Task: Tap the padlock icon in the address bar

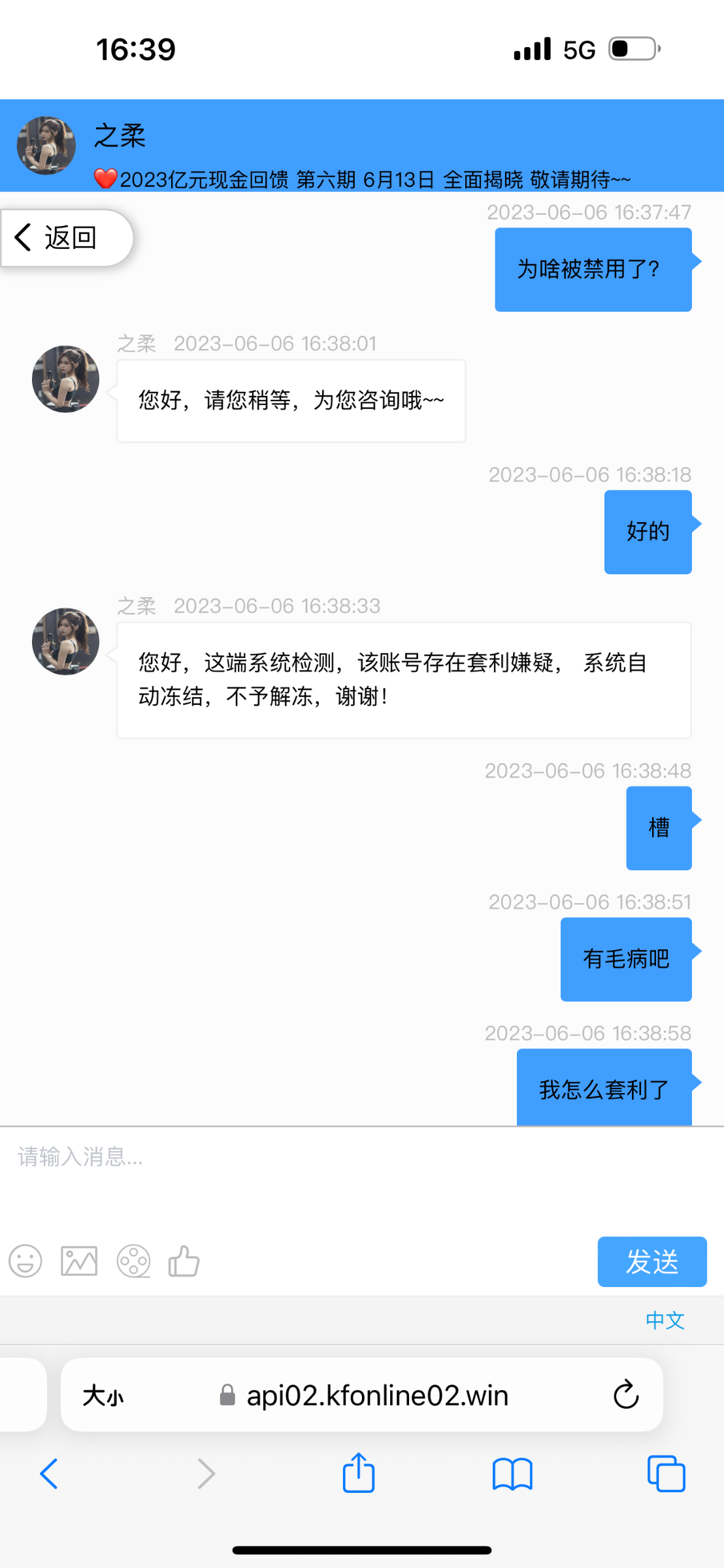Action: [x=227, y=1395]
